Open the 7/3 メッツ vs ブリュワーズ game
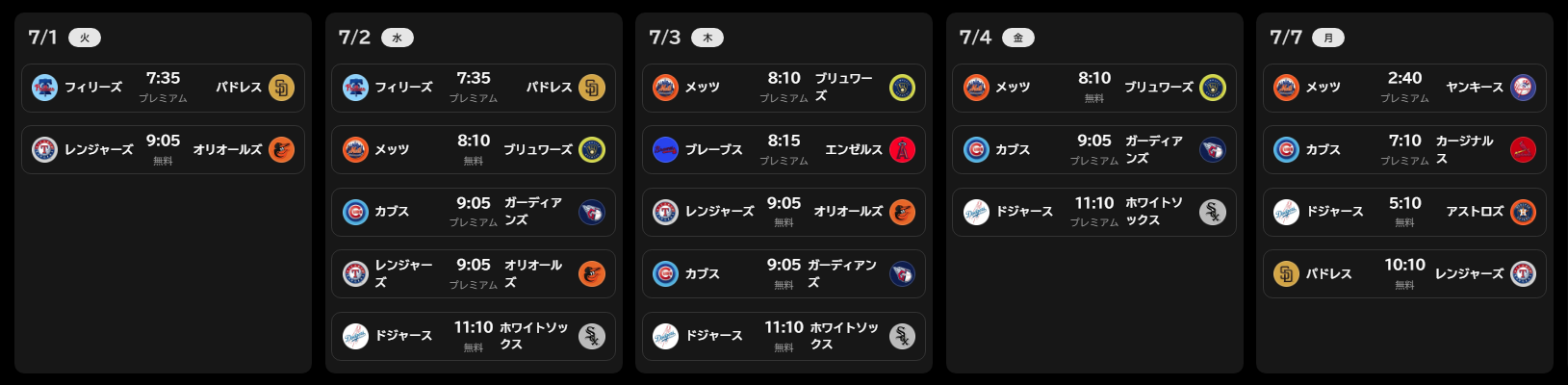The height and width of the screenshot is (385, 1568). [784, 88]
